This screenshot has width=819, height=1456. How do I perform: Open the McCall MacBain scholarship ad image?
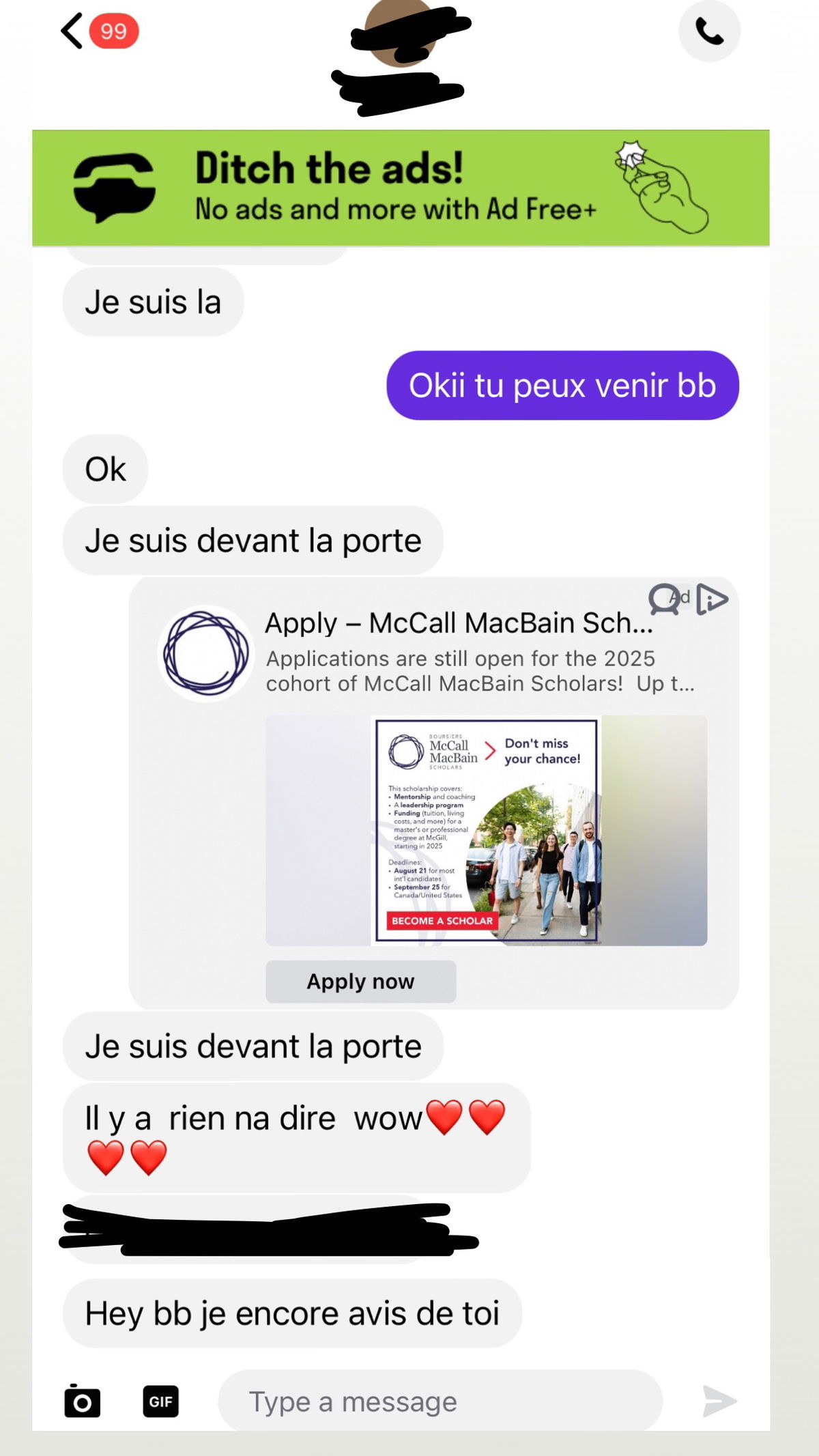(486, 830)
